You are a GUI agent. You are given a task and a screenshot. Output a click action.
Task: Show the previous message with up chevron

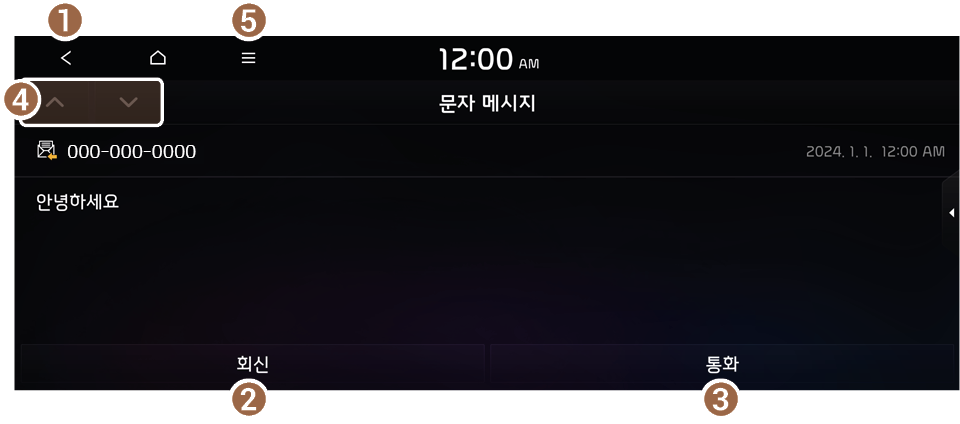click(x=56, y=102)
